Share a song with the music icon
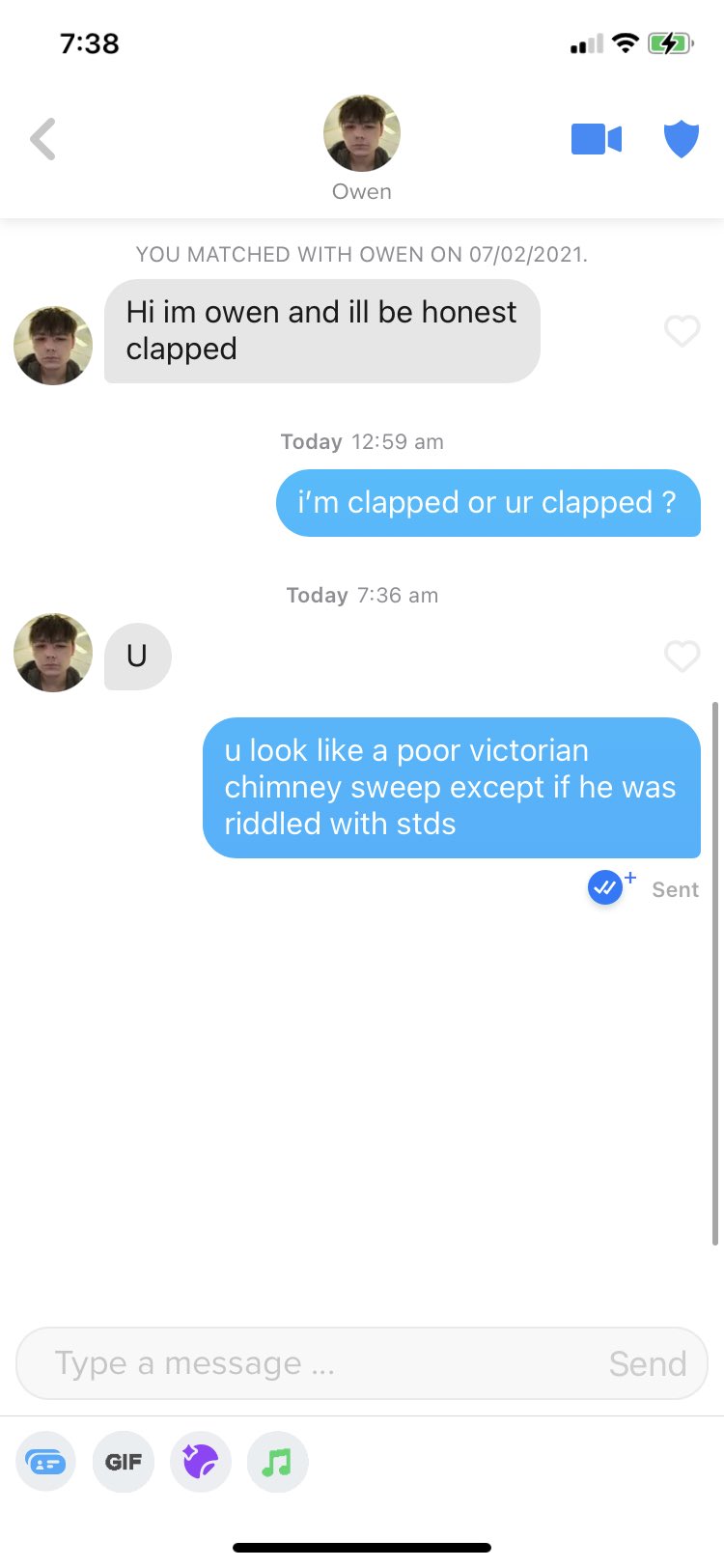 277,1462
